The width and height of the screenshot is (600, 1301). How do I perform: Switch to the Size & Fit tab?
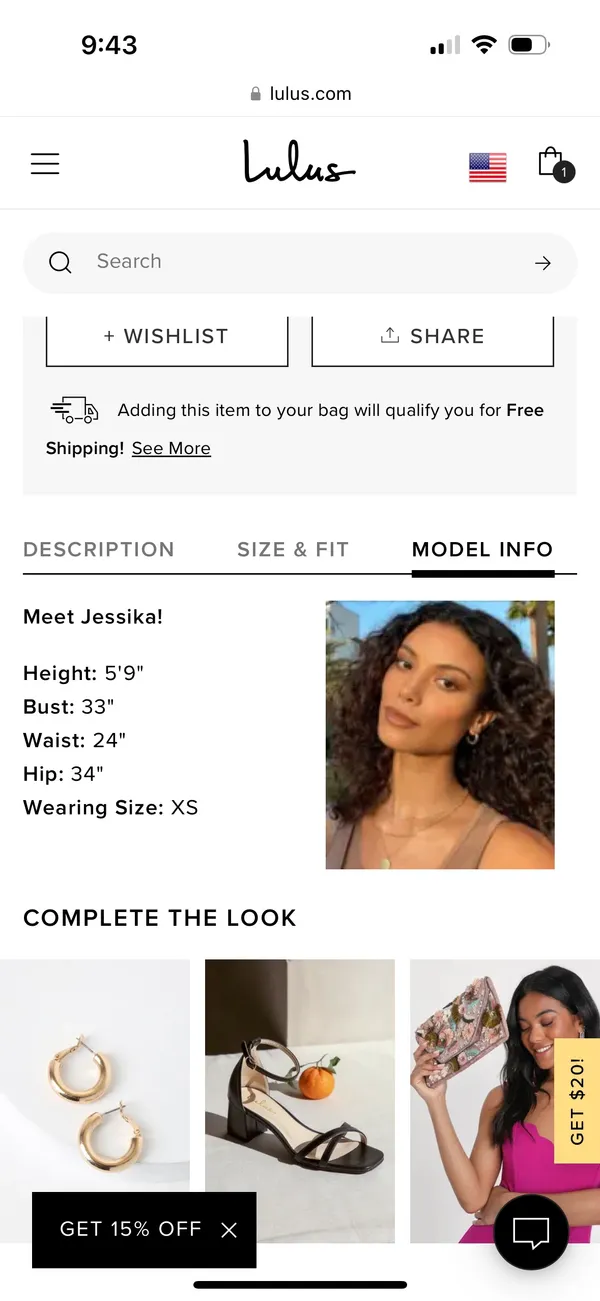click(293, 549)
